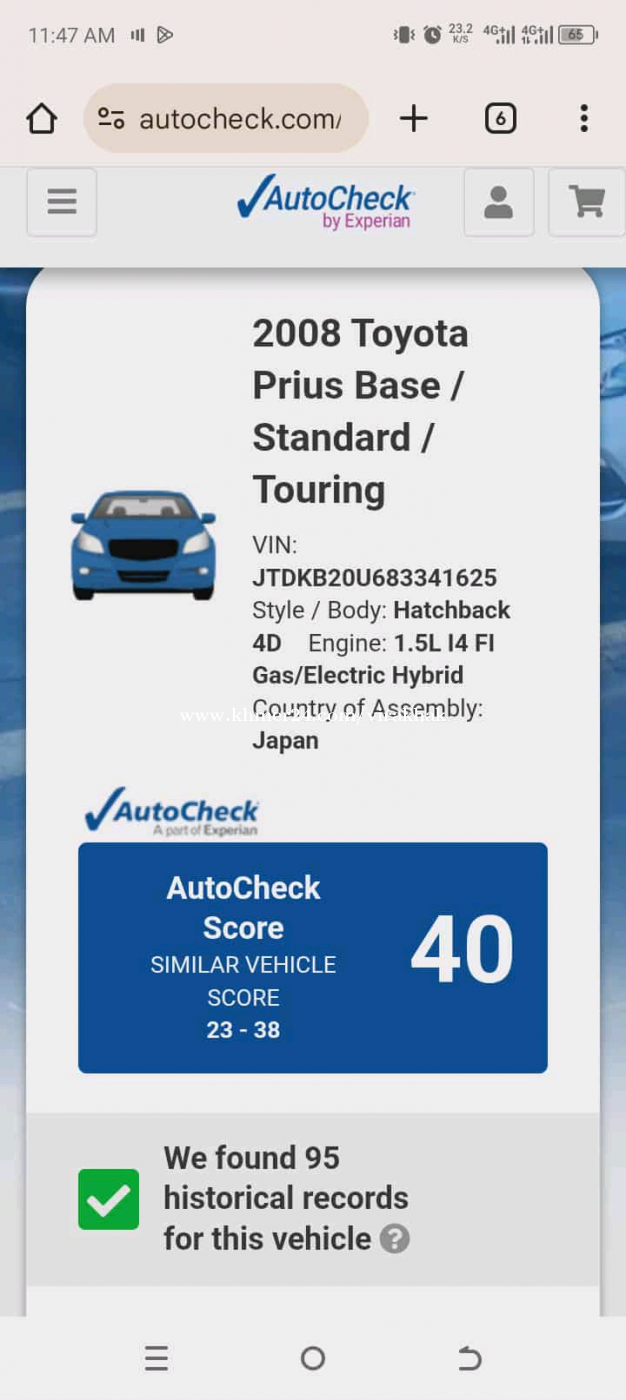Screen dimensions: 626x1400
Task: Open the user account profile
Action: (498, 202)
